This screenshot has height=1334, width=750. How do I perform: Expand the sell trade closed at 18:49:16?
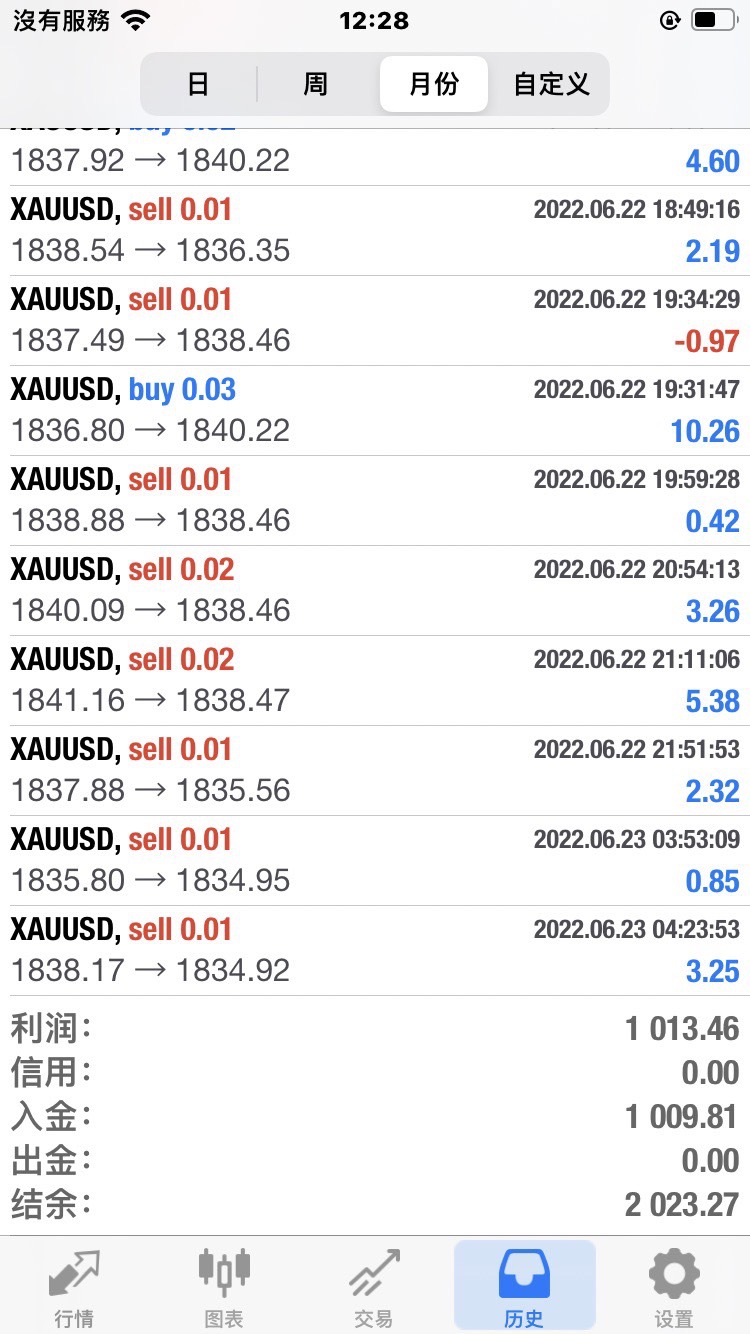(375, 231)
